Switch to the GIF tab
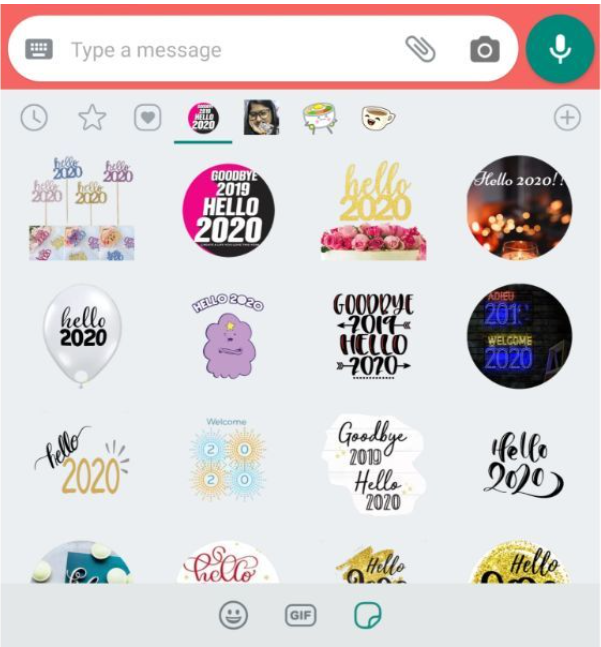 pos(300,615)
